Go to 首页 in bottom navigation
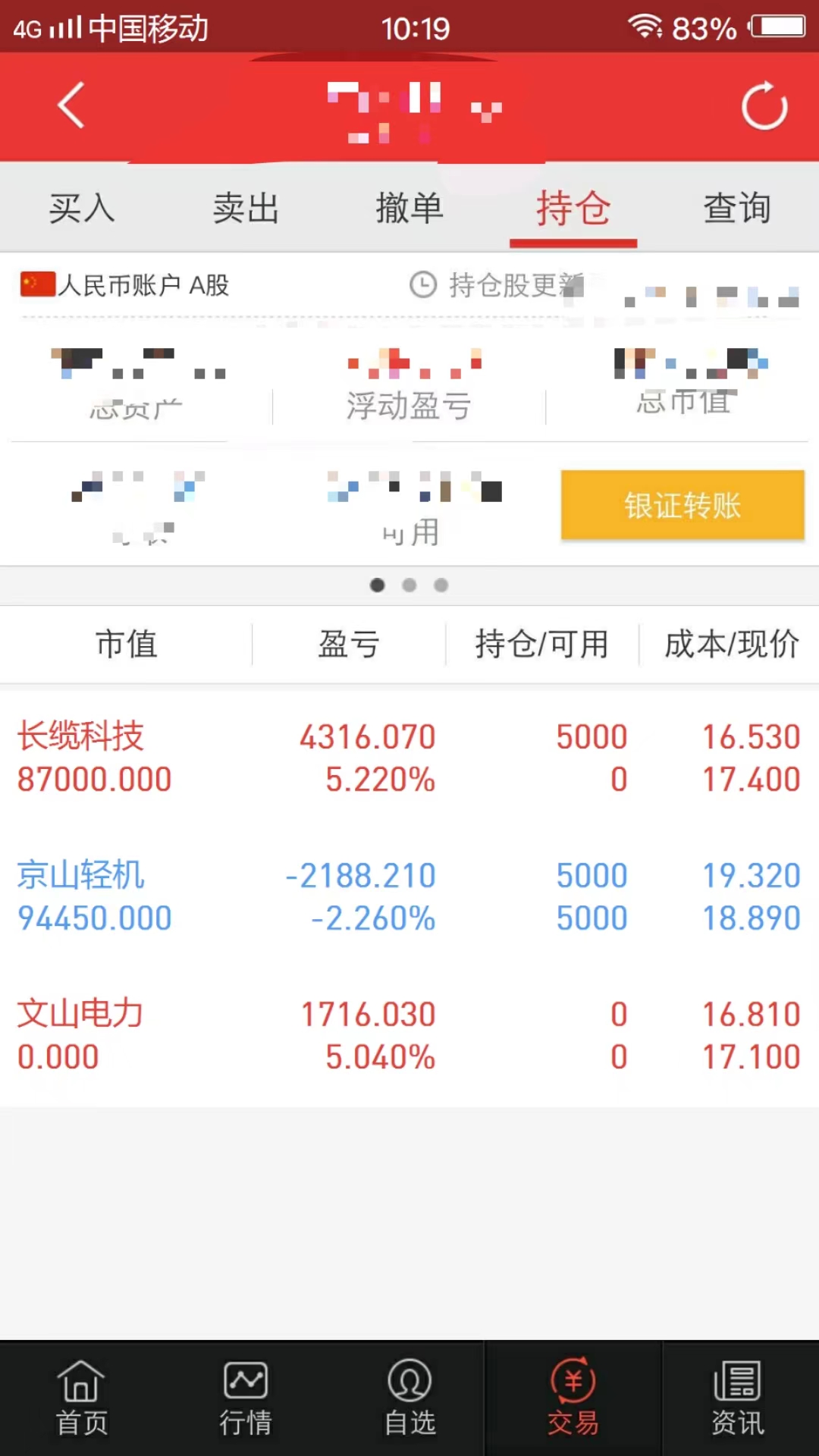819x1456 pixels. (81, 1399)
